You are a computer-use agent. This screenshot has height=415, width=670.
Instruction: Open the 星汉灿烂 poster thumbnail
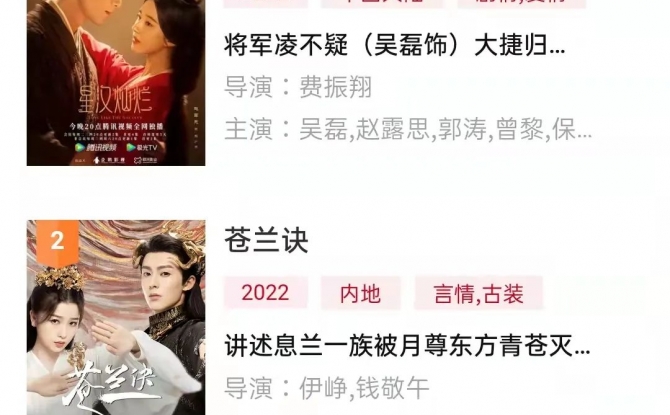pos(116,80)
